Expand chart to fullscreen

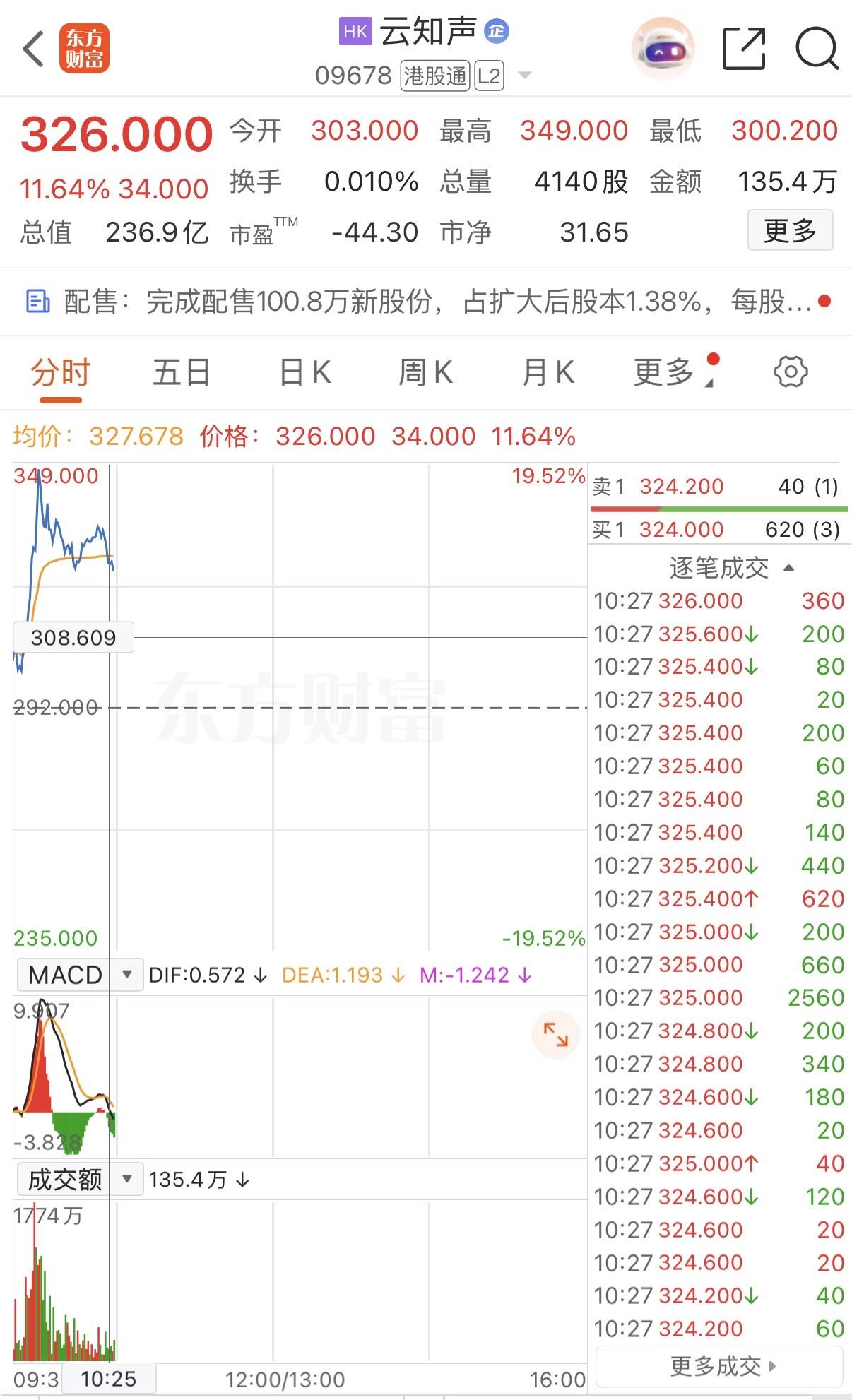tap(555, 1035)
